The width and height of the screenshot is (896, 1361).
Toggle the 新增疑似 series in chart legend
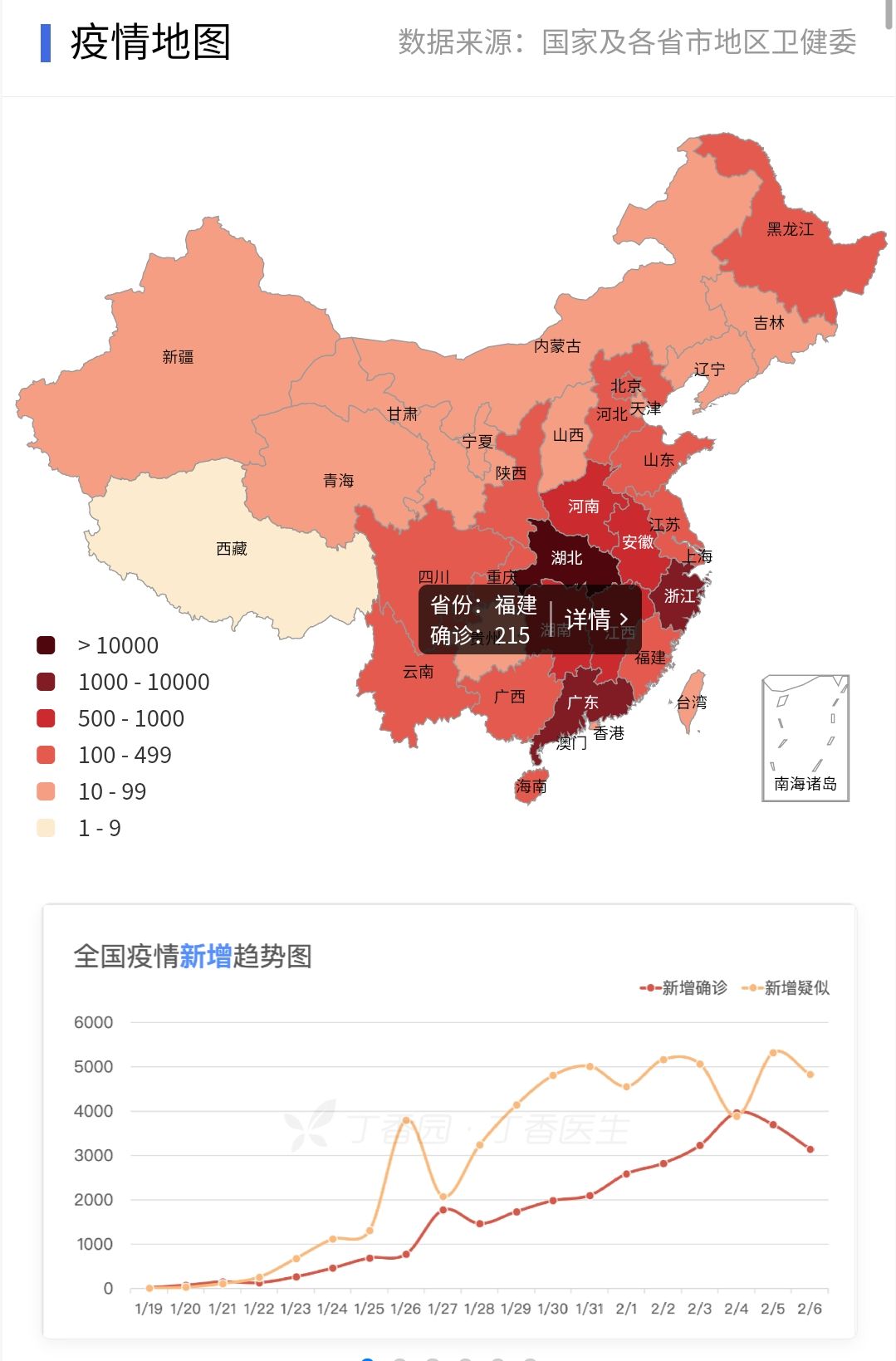coord(786,987)
